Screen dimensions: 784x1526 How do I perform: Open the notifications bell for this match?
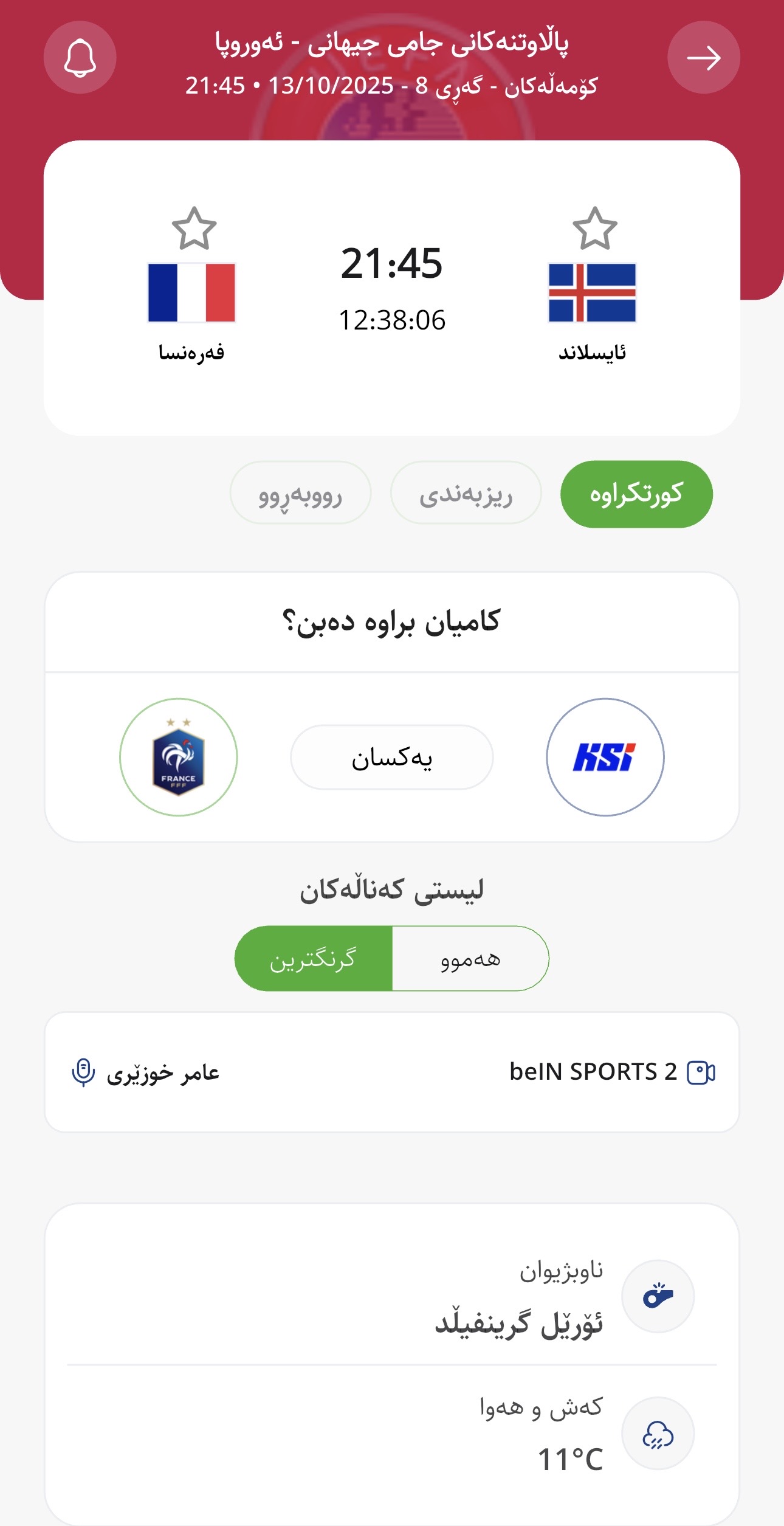click(x=80, y=58)
